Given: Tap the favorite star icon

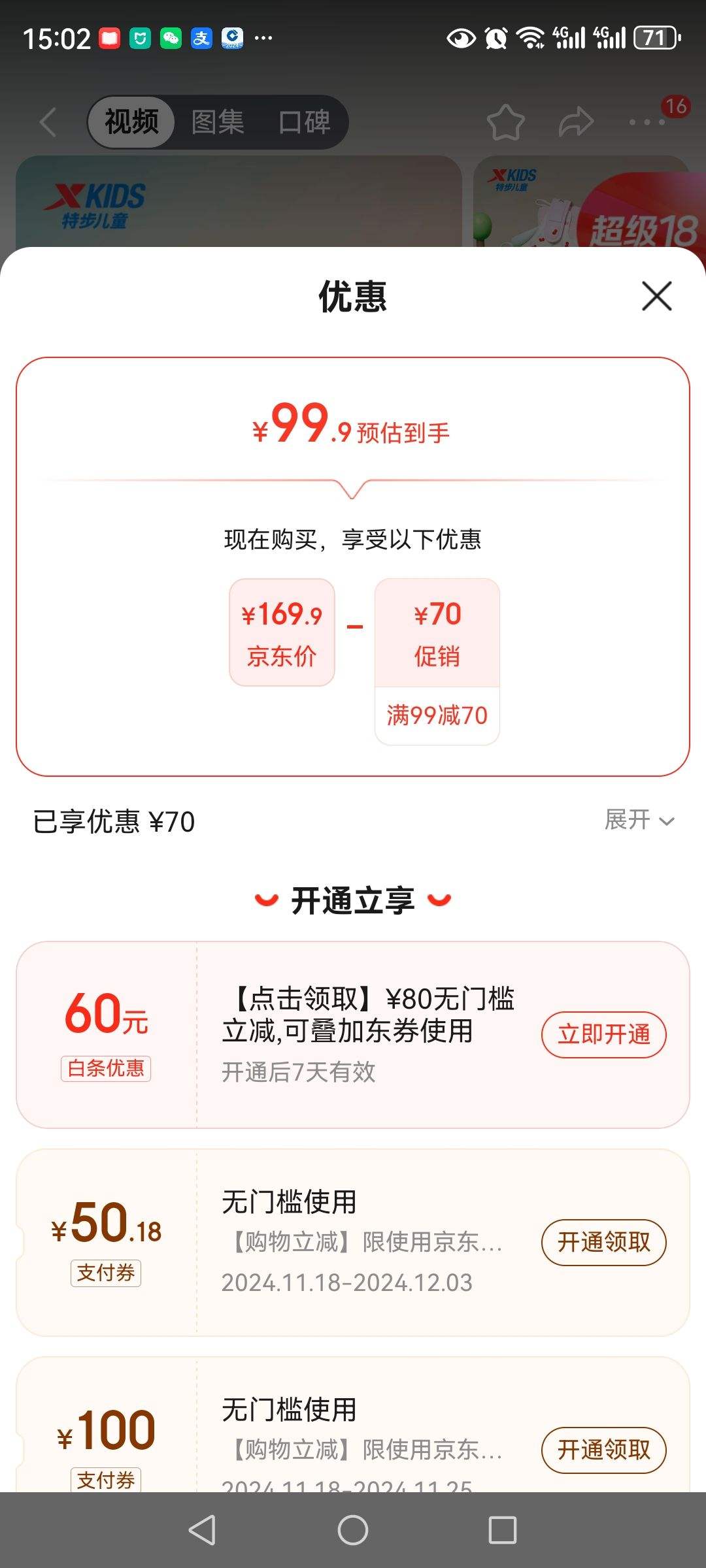Looking at the screenshot, I should coord(508,122).
